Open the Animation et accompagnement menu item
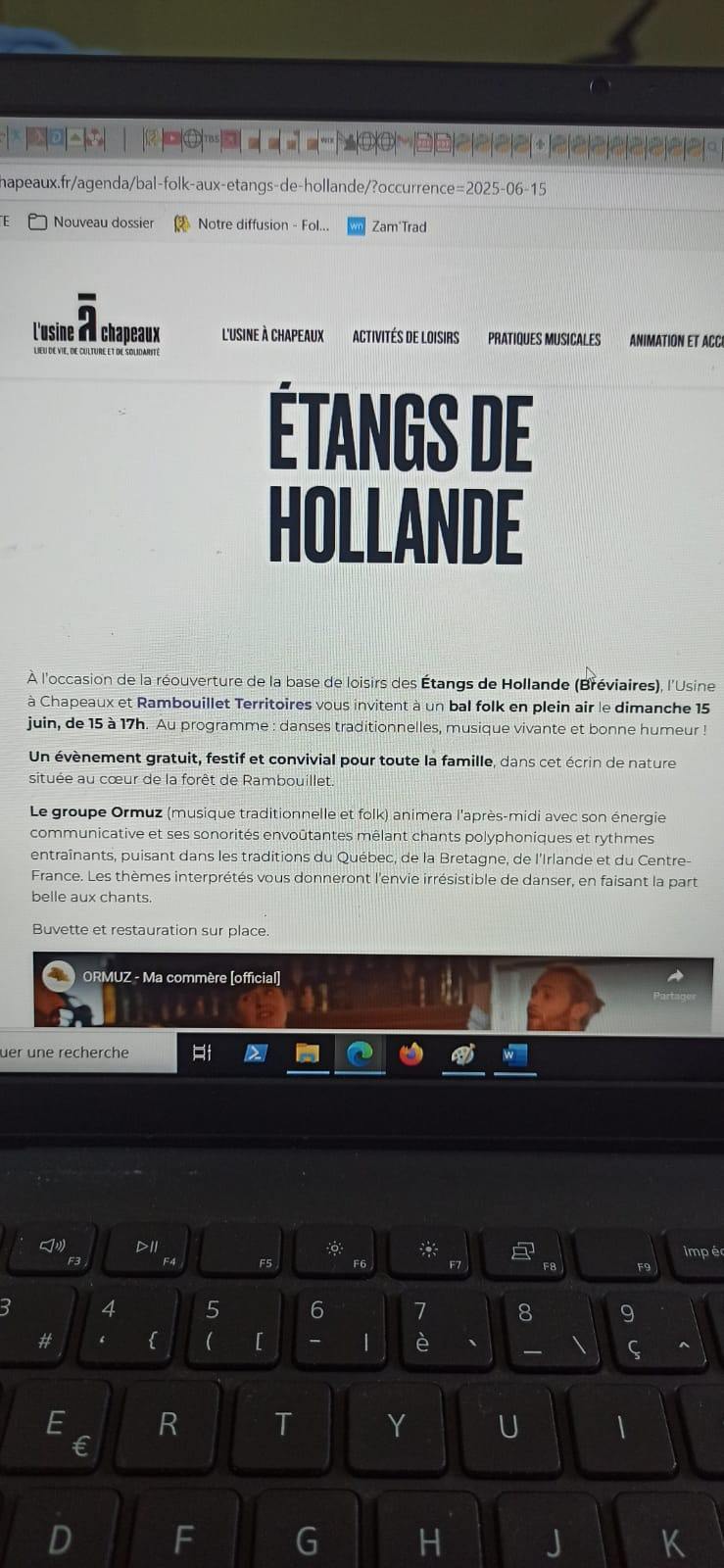 coord(676,341)
